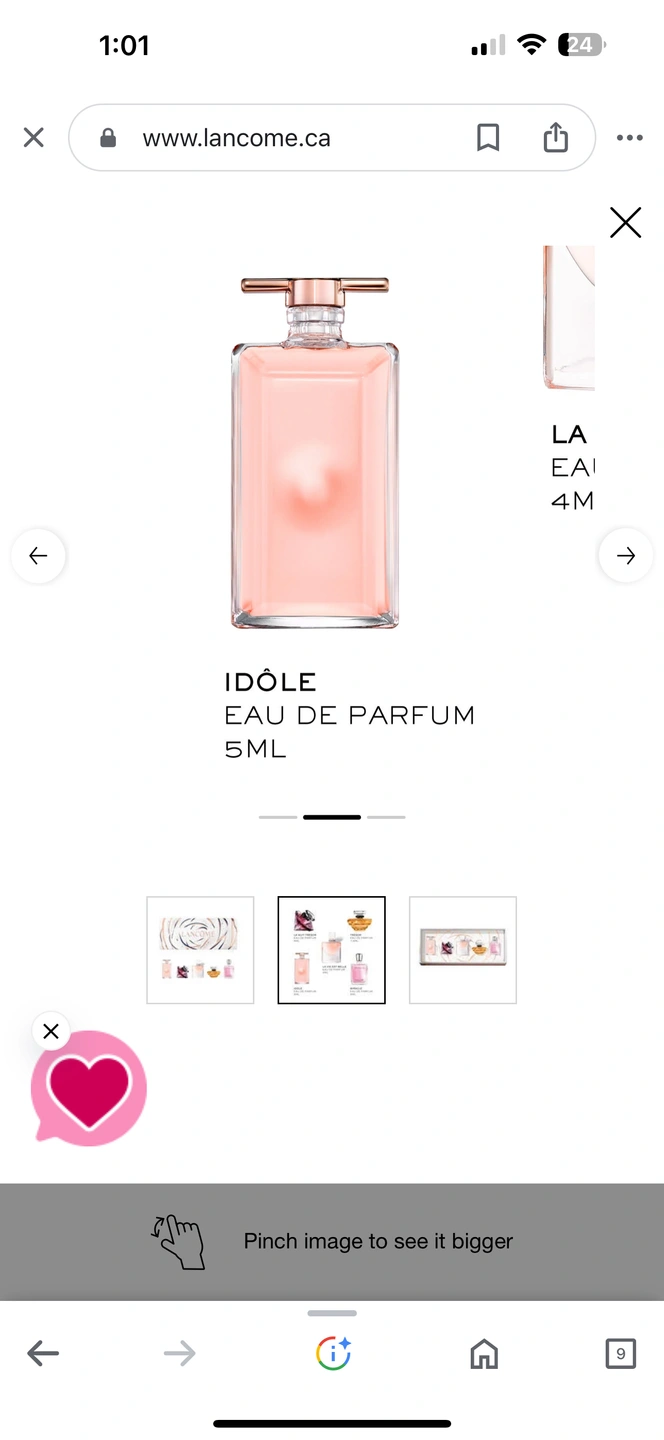Screen dimensions: 664x1440
Task: Open the Google search assistant icon
Action: pyautogui.click(x=333, y=1354)
